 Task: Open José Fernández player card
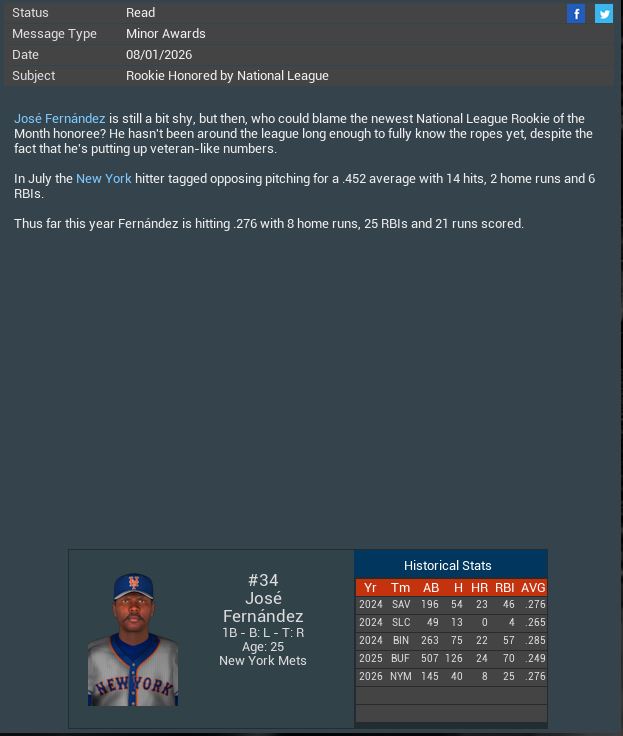click(133, 640)
